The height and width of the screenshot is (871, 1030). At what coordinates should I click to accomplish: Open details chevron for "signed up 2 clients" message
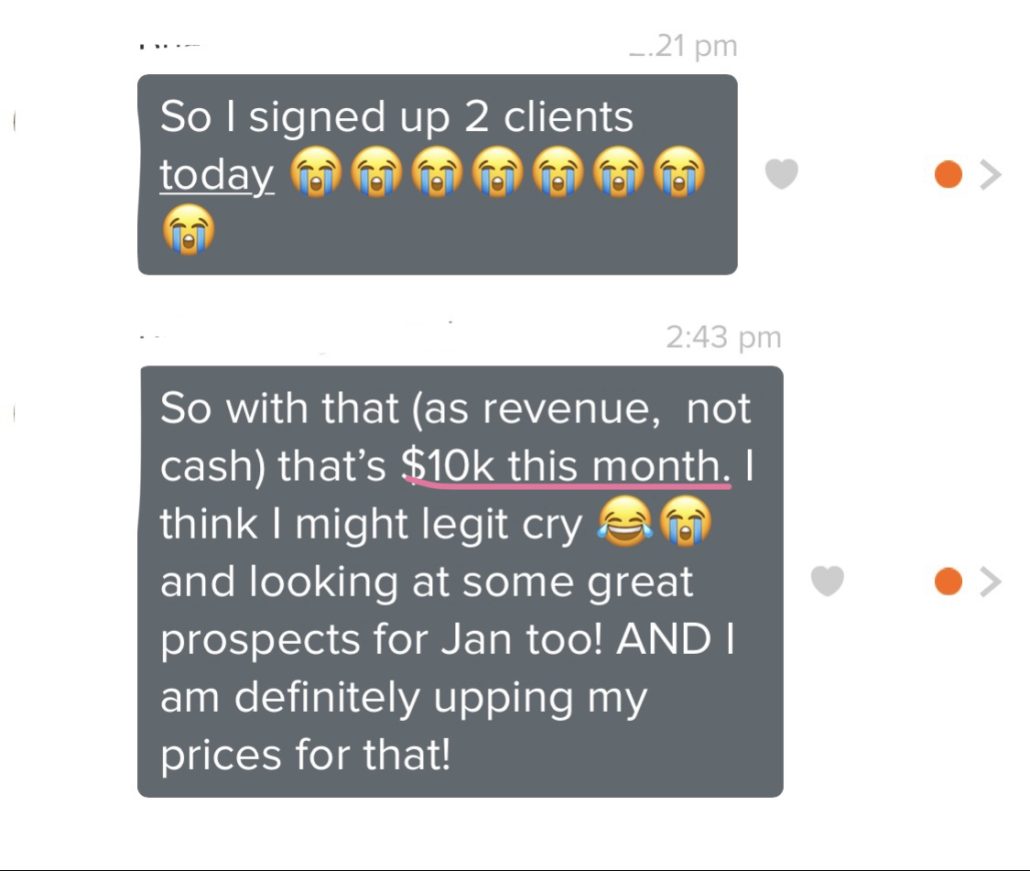(990, 176)
